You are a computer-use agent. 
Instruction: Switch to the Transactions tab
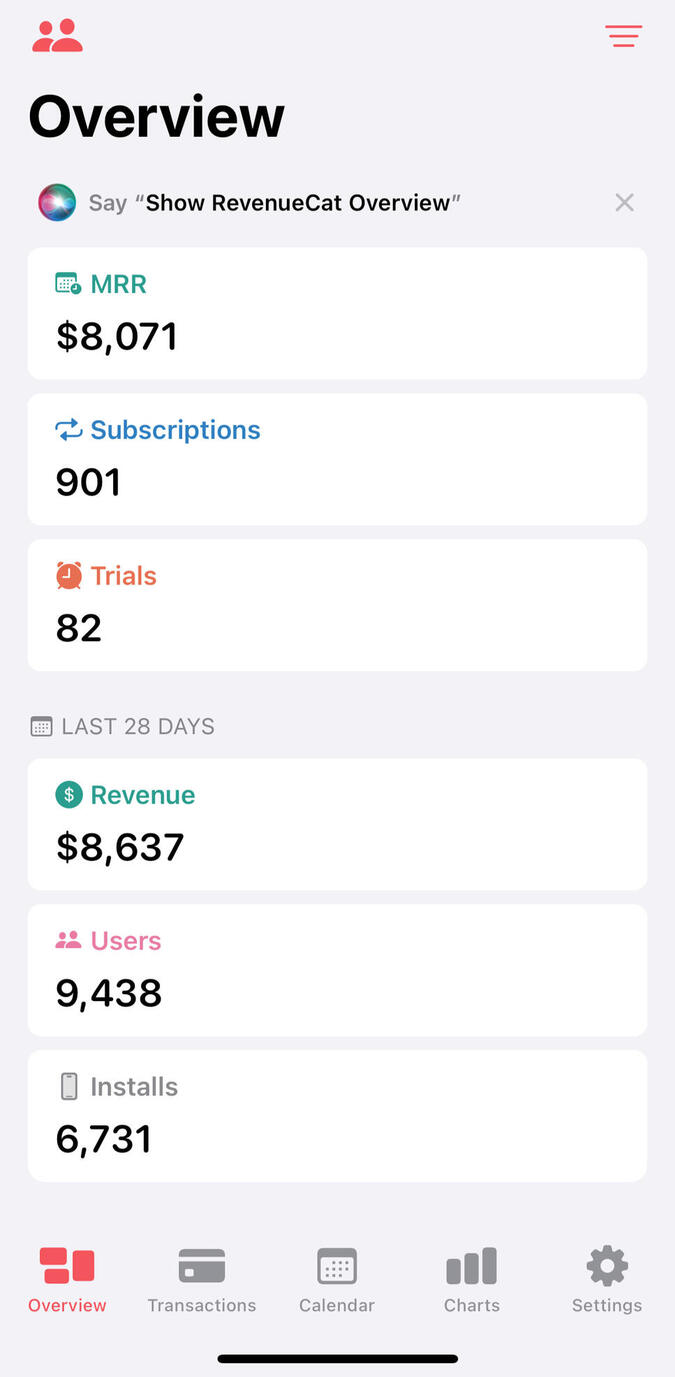[202, 1279]
